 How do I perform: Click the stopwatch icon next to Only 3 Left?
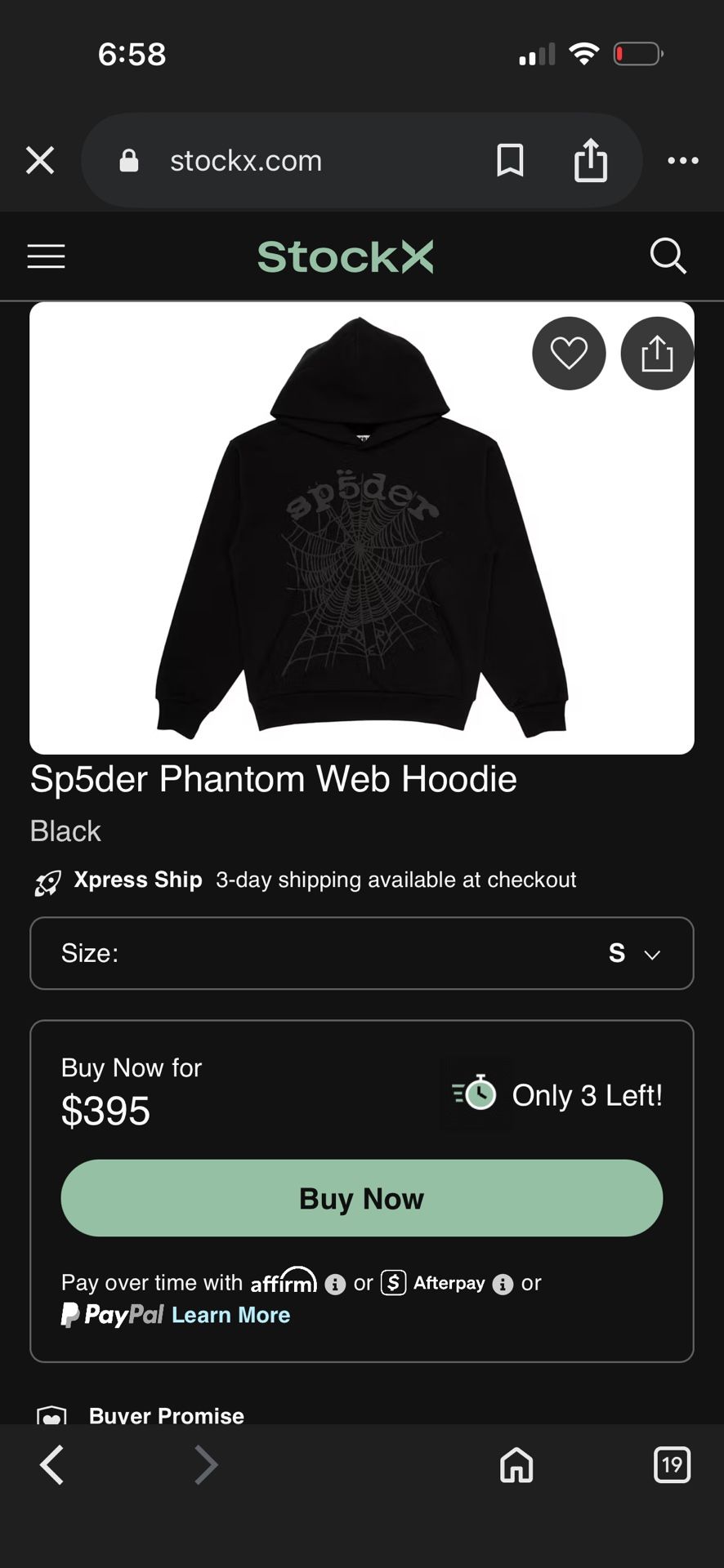(476, 1095)
